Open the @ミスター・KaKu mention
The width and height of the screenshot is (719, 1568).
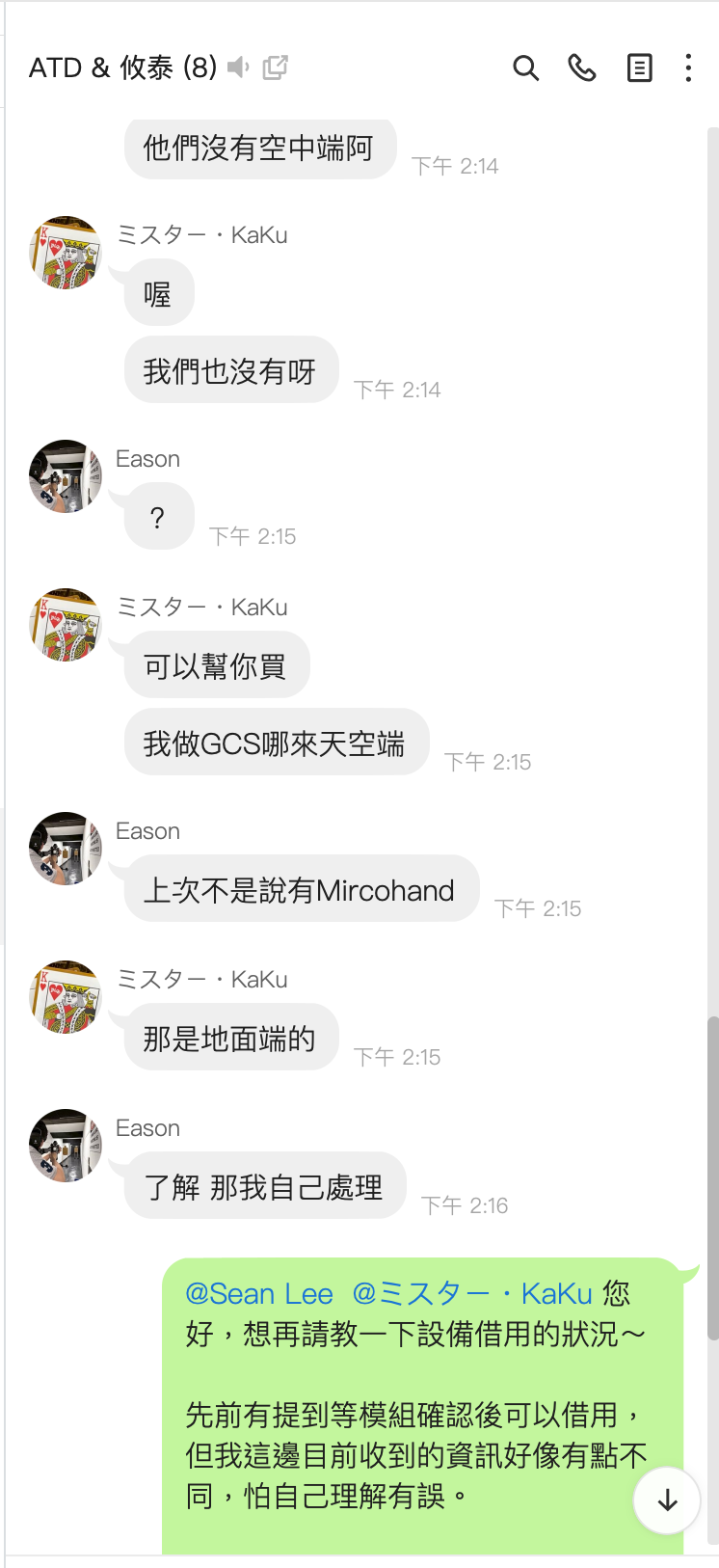(x=472, y=1294)
